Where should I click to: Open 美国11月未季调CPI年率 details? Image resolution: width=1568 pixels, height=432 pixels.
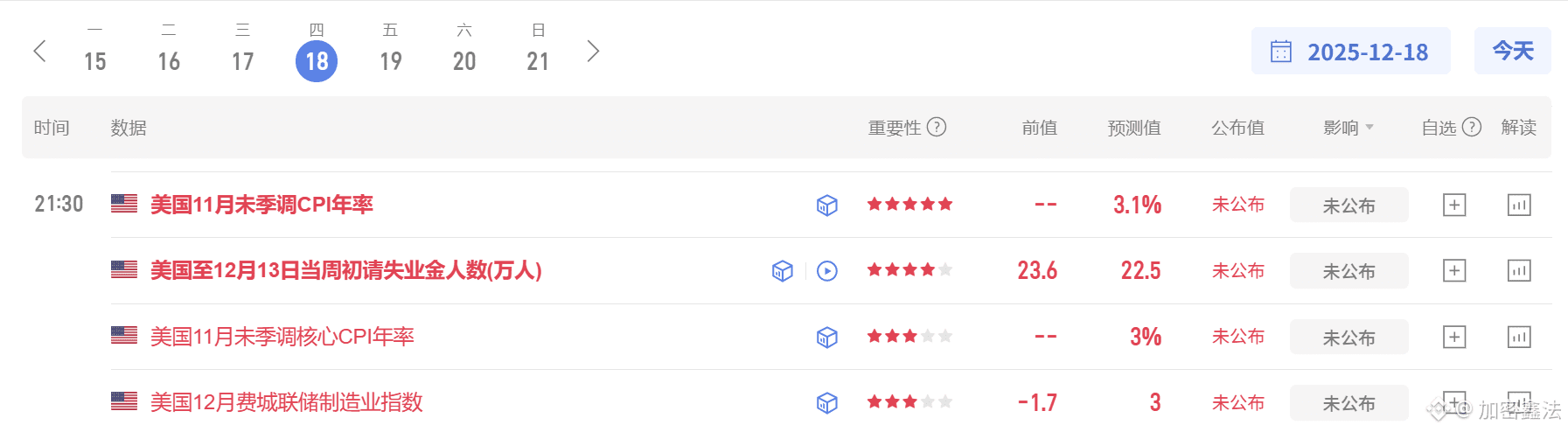(261, 205)
